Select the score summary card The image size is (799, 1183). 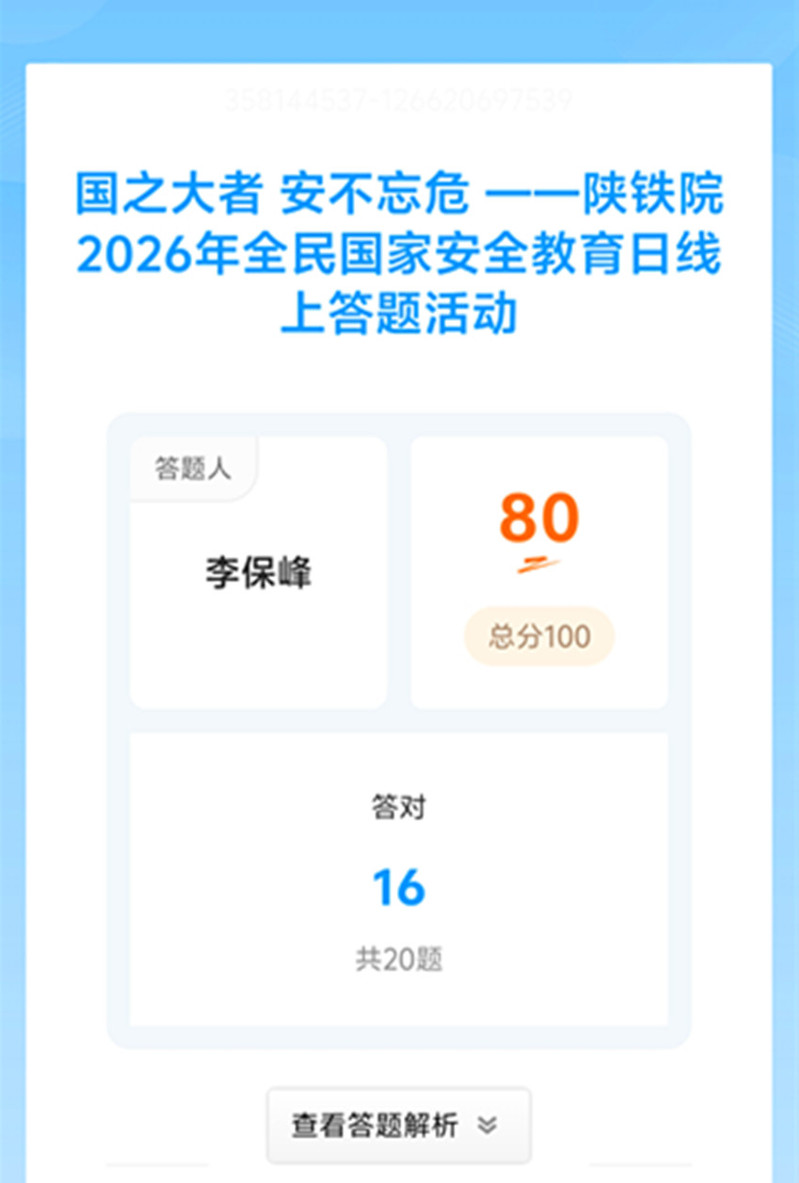[538, 570]
